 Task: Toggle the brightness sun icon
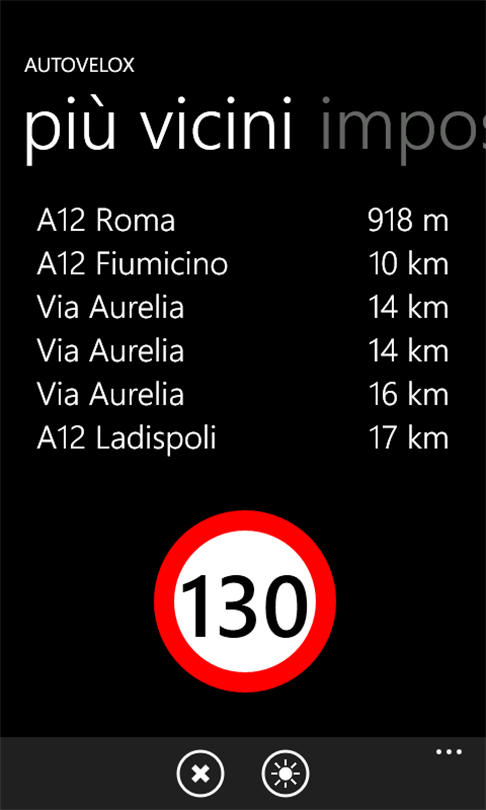tap(285, 773)
